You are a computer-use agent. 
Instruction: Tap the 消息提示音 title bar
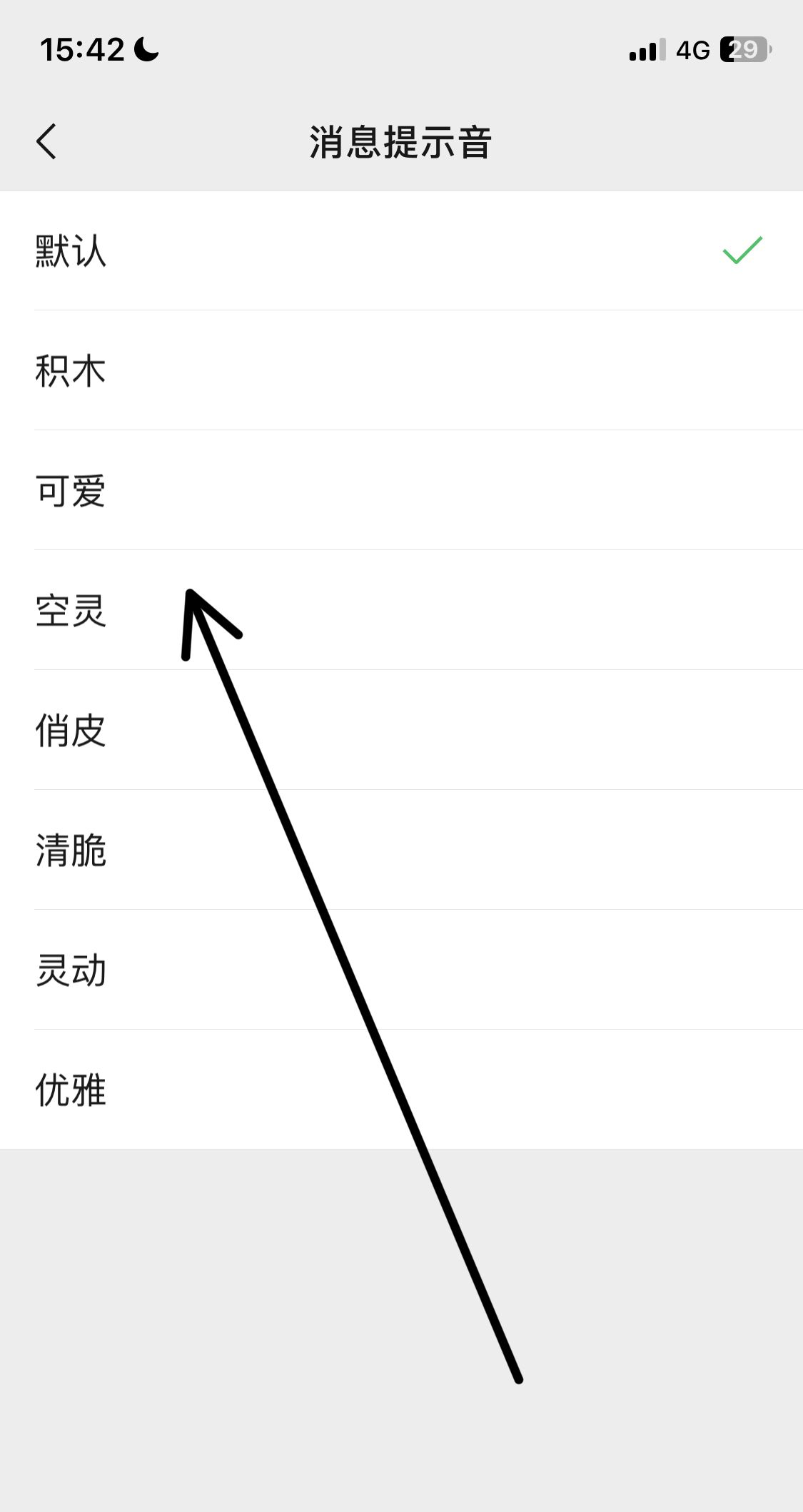(x=401, y=140)
